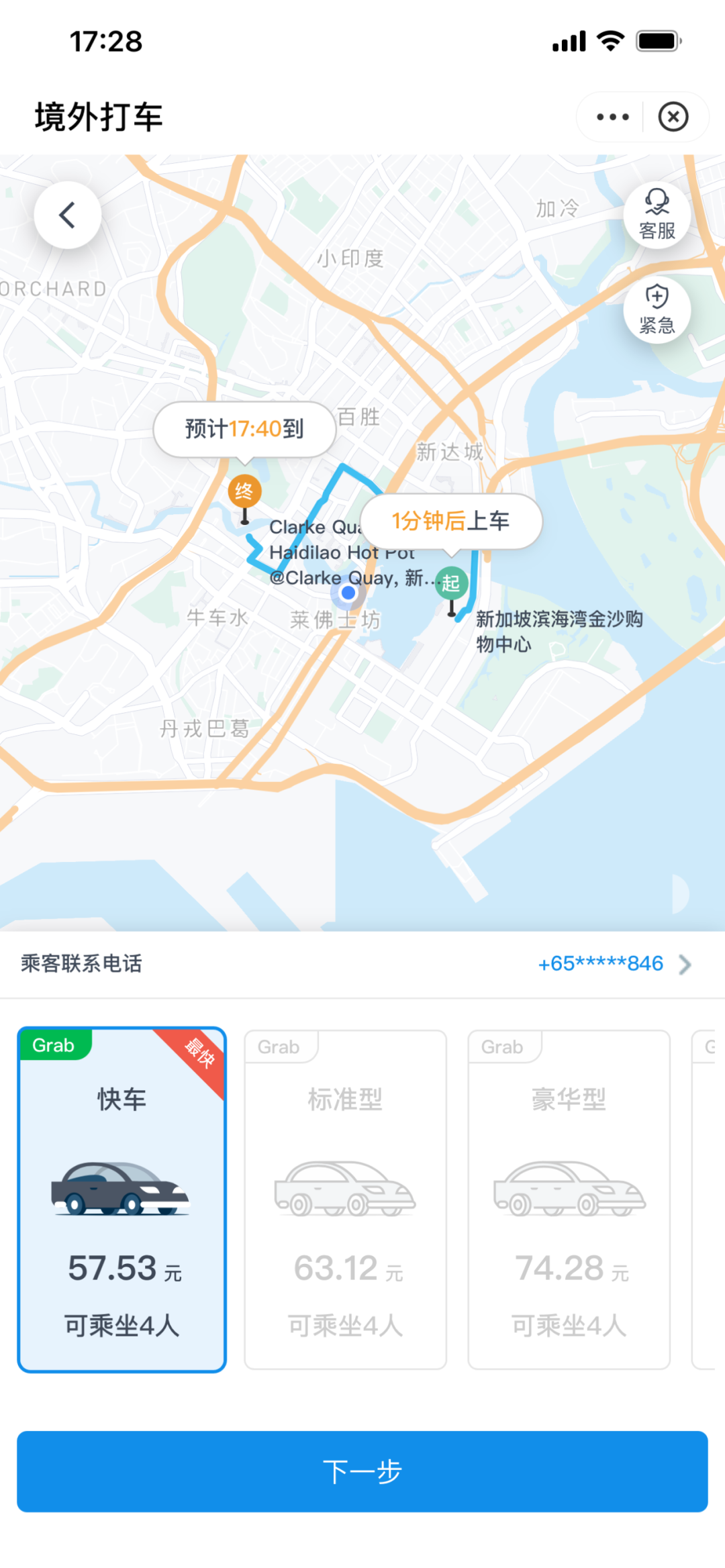725x1568 pixels.
Task: Tap the blue current location dot
Action: tap(348, 593)
